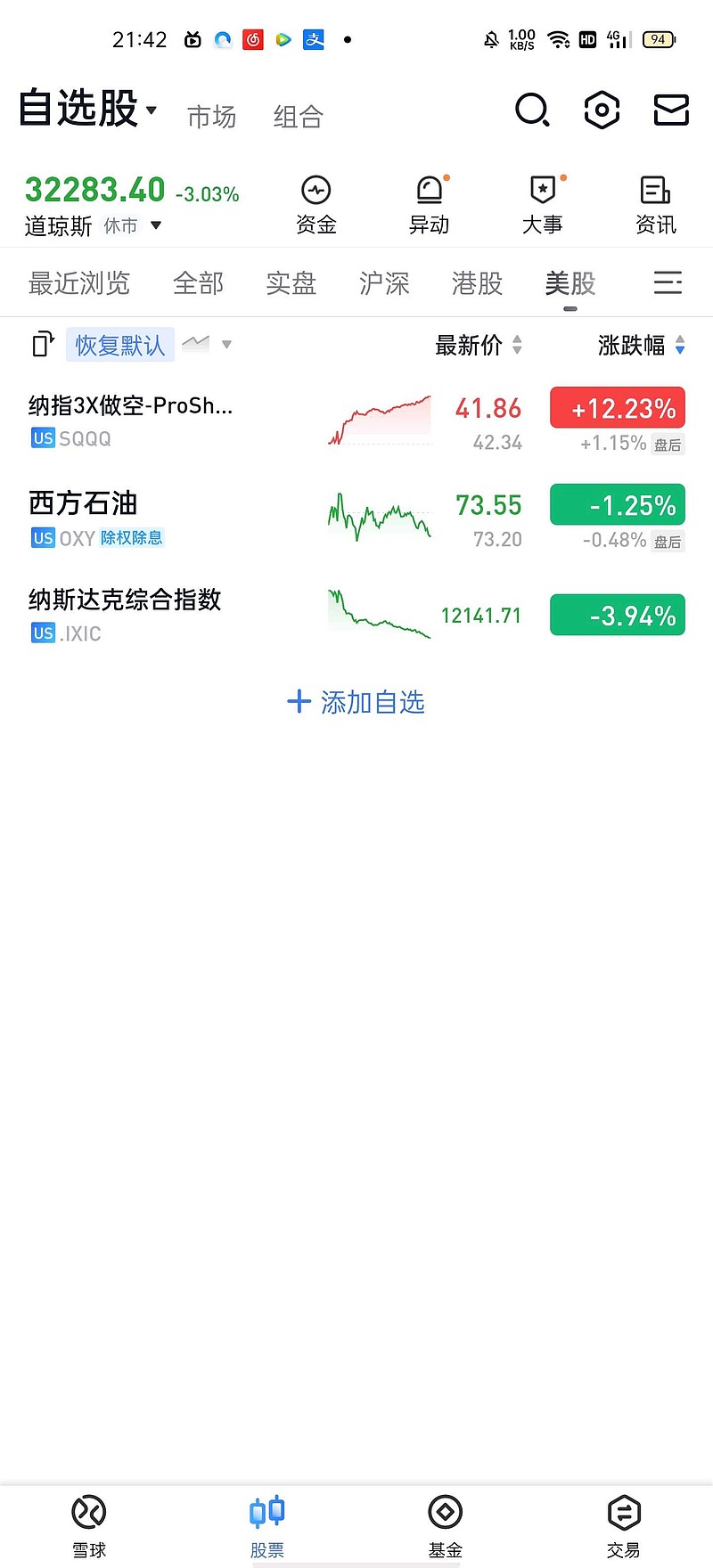This screenshot has height=1568, width=713.
Task: Open the 大事 events shortcut
Action: [x=543, y=206]
